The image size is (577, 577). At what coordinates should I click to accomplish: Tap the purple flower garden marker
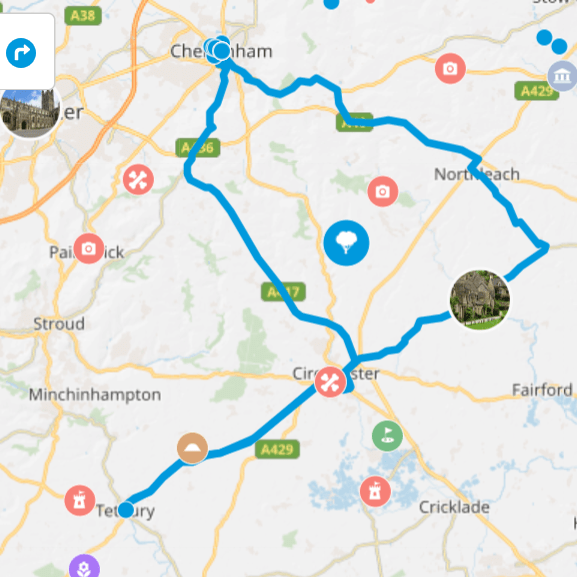coord(84,567)
